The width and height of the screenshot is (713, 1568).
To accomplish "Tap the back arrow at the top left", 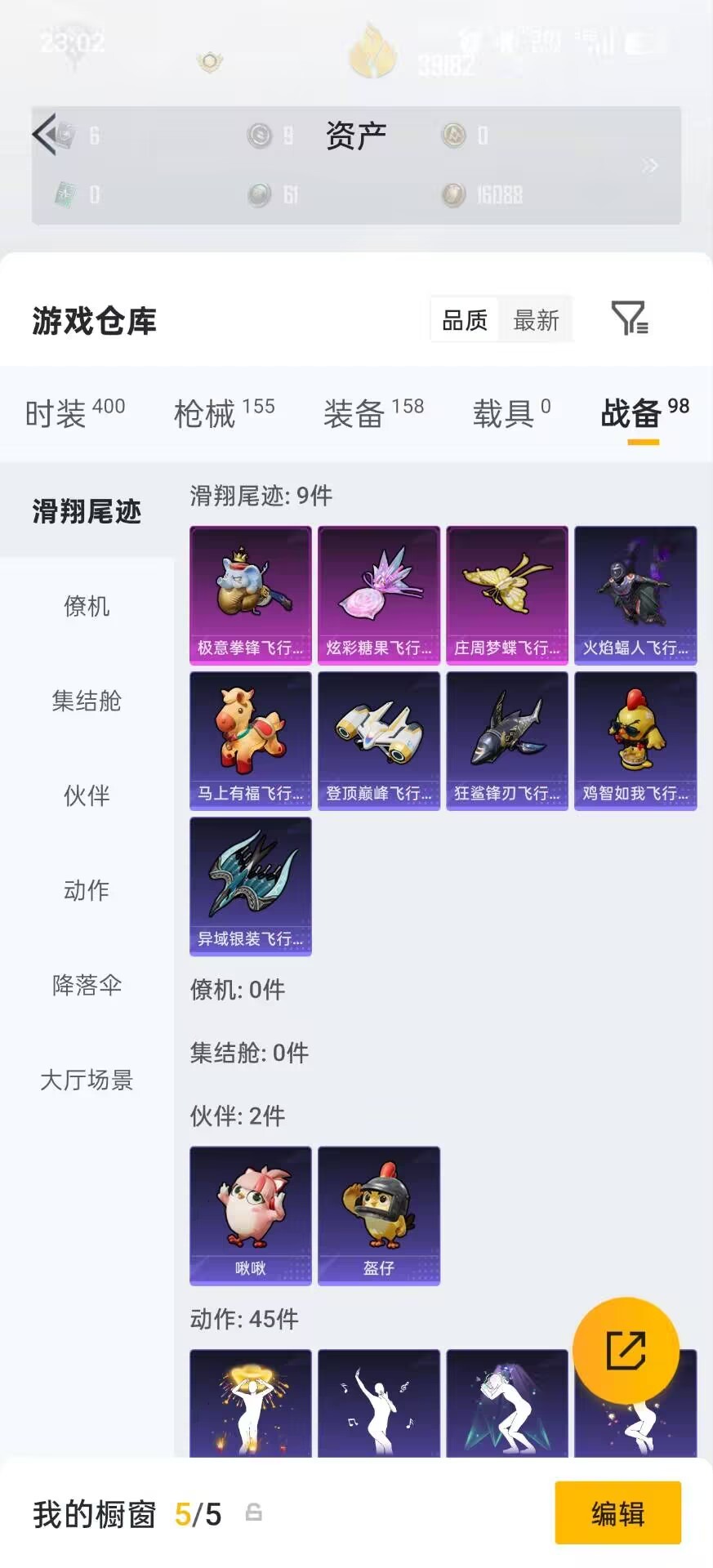I will (x=47, y=135).
